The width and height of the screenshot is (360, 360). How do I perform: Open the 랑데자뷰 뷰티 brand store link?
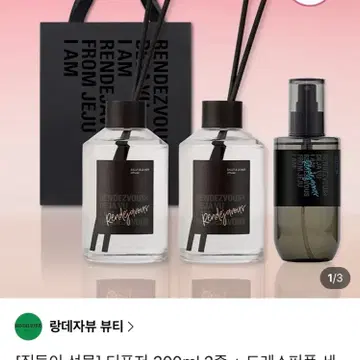[x=91, y=326]
